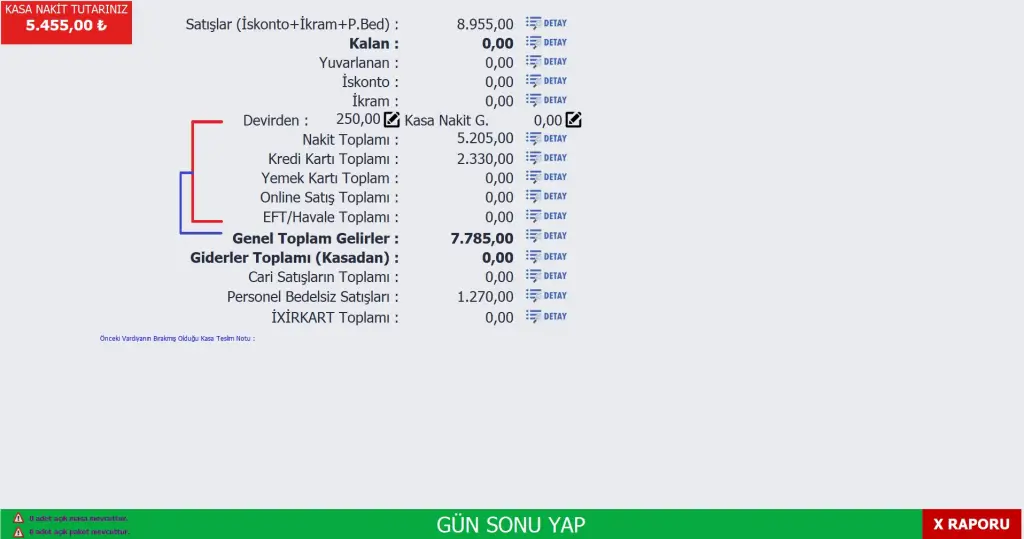Open DETAY for İkram
Screen dimensions: 1024x539
tap(546, 100)
